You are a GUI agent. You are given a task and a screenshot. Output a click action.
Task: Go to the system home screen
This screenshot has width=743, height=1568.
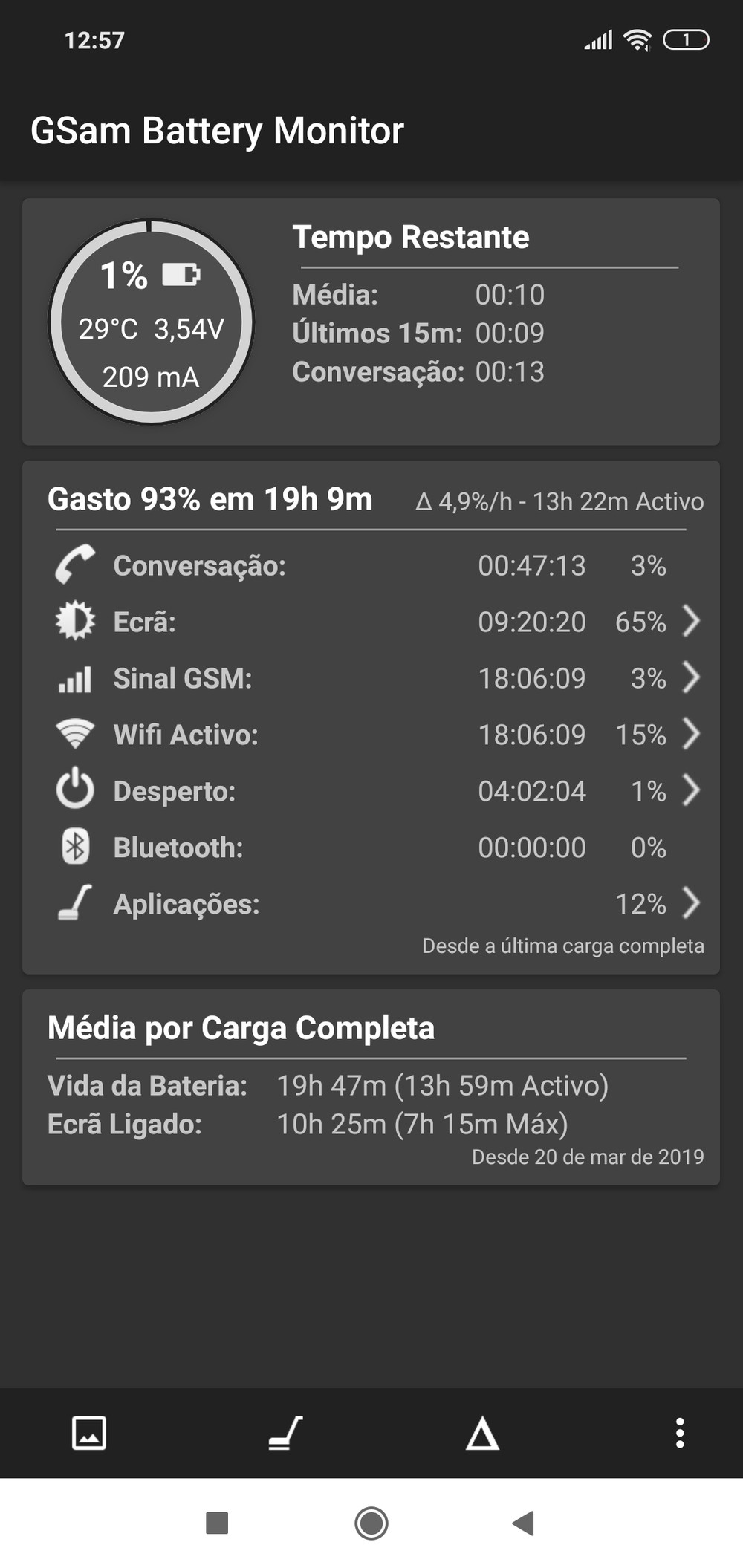click(371, 1523)
